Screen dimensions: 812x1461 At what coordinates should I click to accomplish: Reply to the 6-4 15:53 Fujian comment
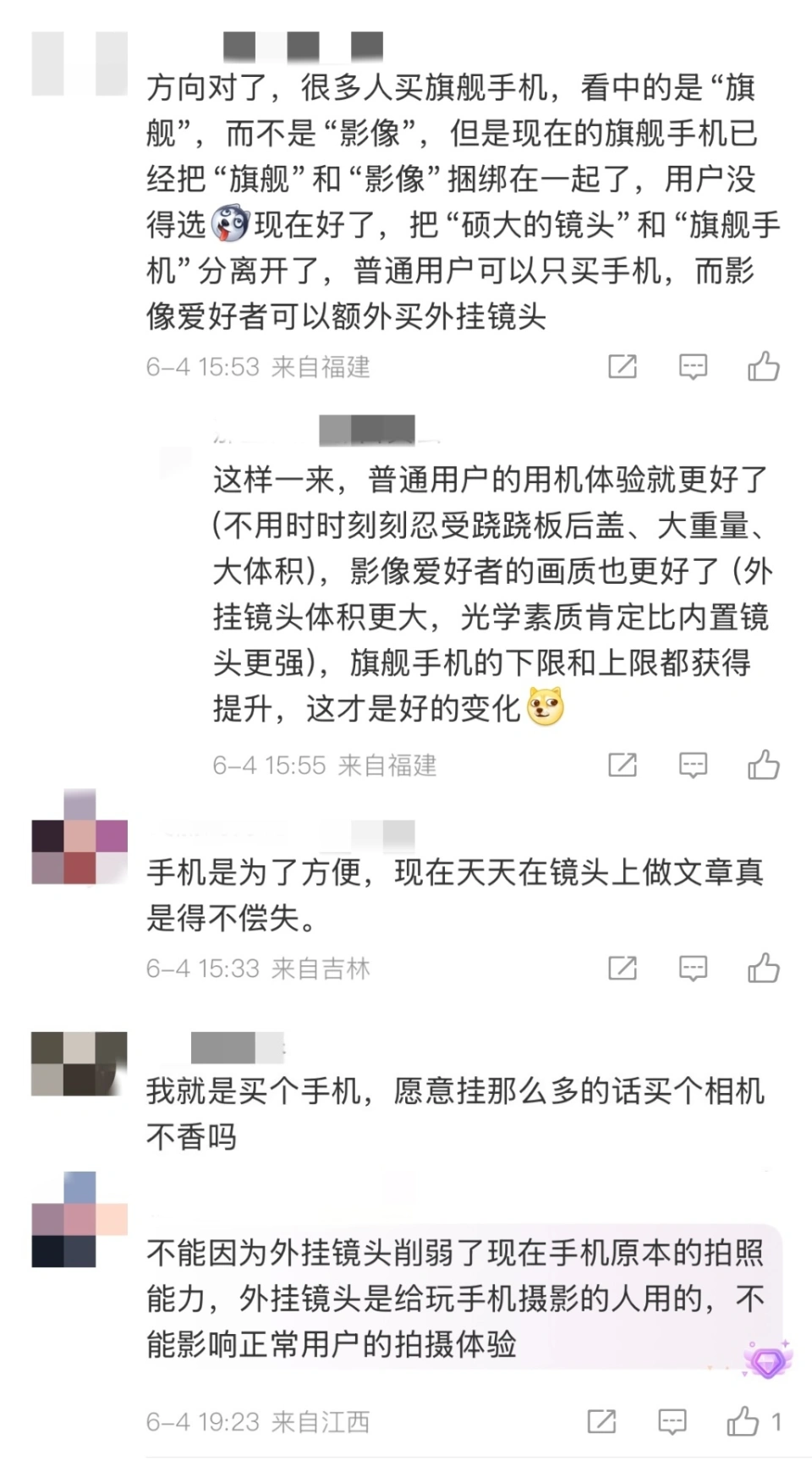coord(693,367)
